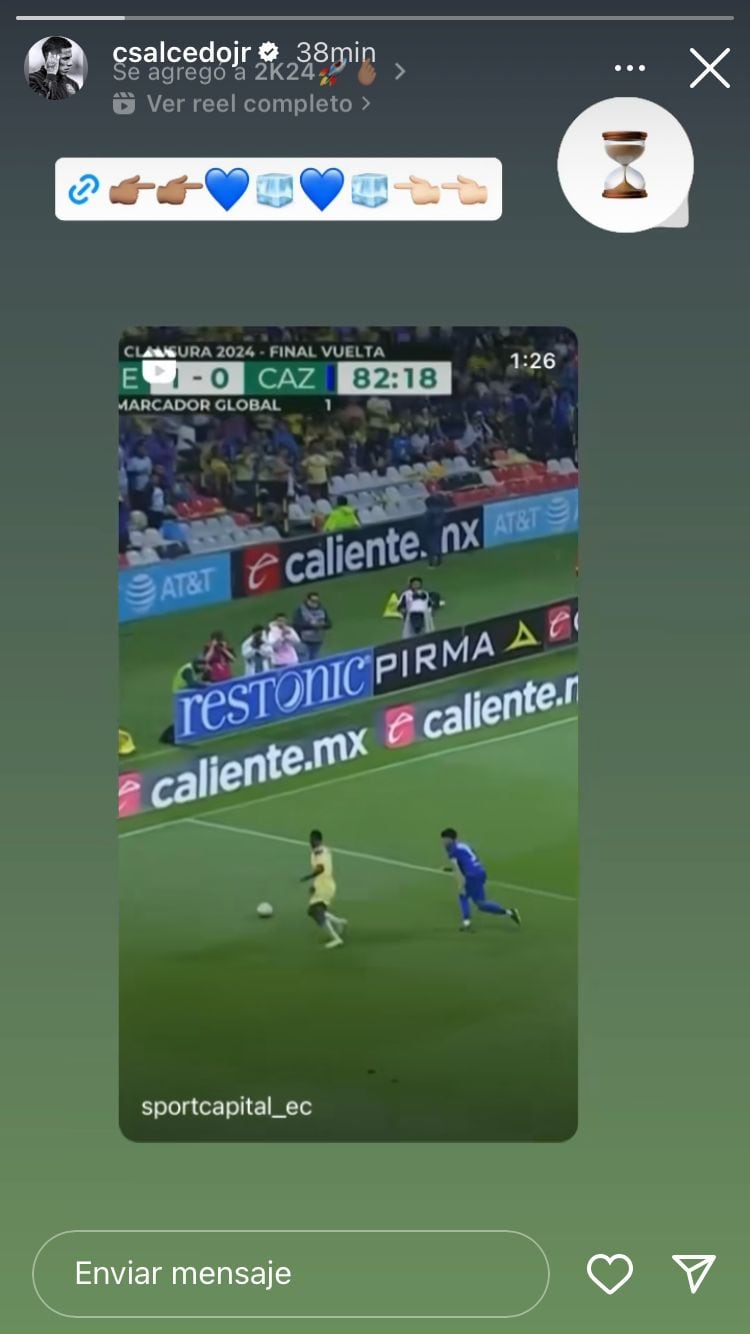Like this story with the heart
The width and height of the screenshot is (750, 1334).
[x=609, y=1273]
